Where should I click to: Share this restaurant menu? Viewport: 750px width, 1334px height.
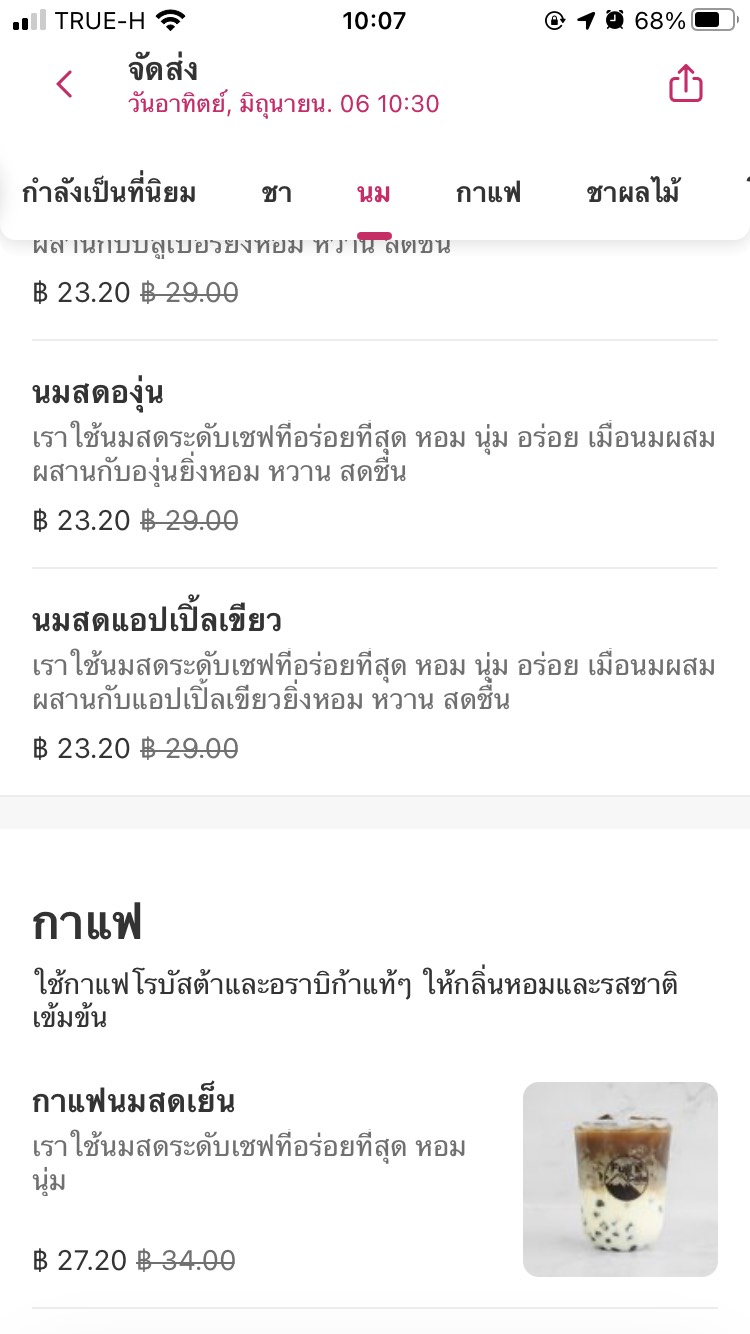[x=686, y=85]
